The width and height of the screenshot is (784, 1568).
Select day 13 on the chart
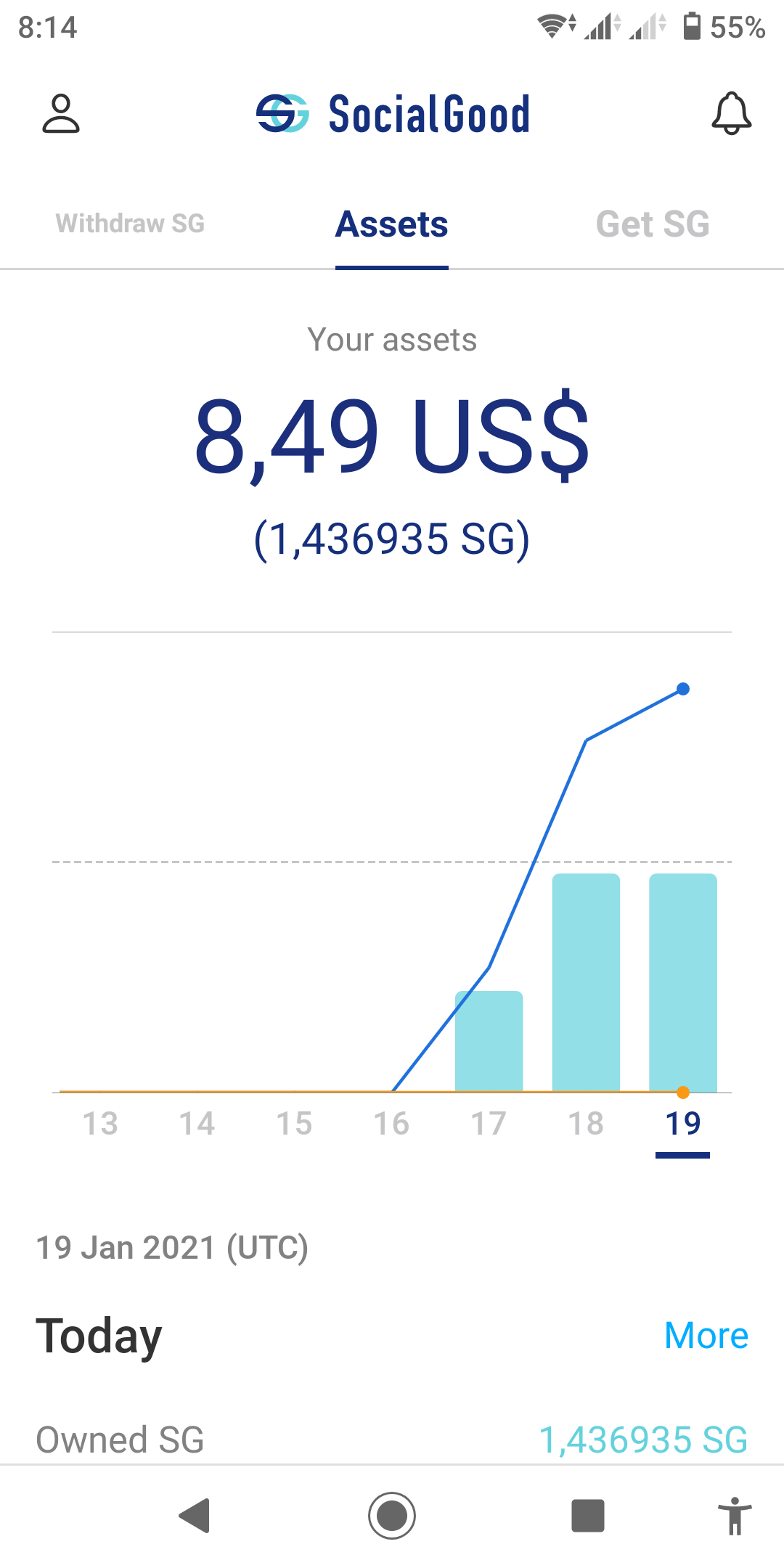click(100, 1124)
